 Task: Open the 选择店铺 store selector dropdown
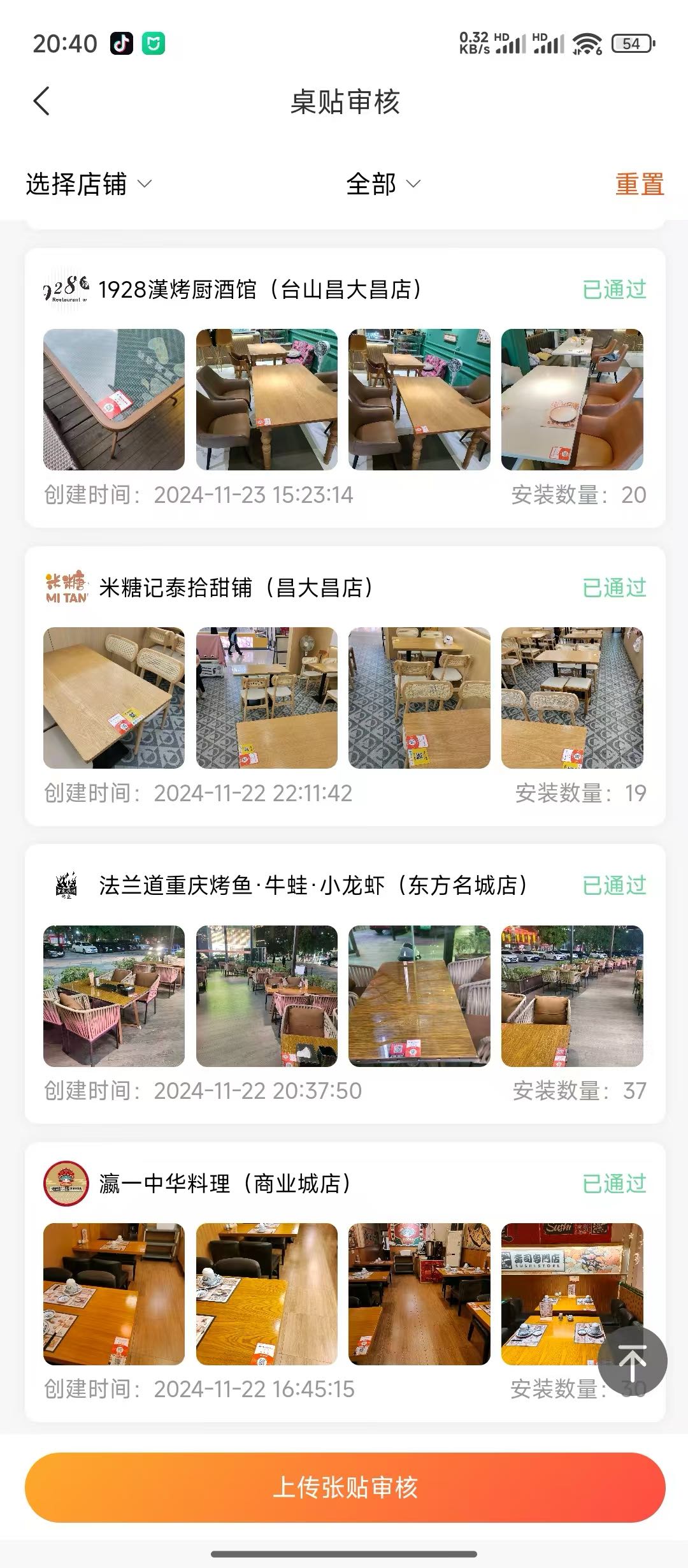click(88, 184)
